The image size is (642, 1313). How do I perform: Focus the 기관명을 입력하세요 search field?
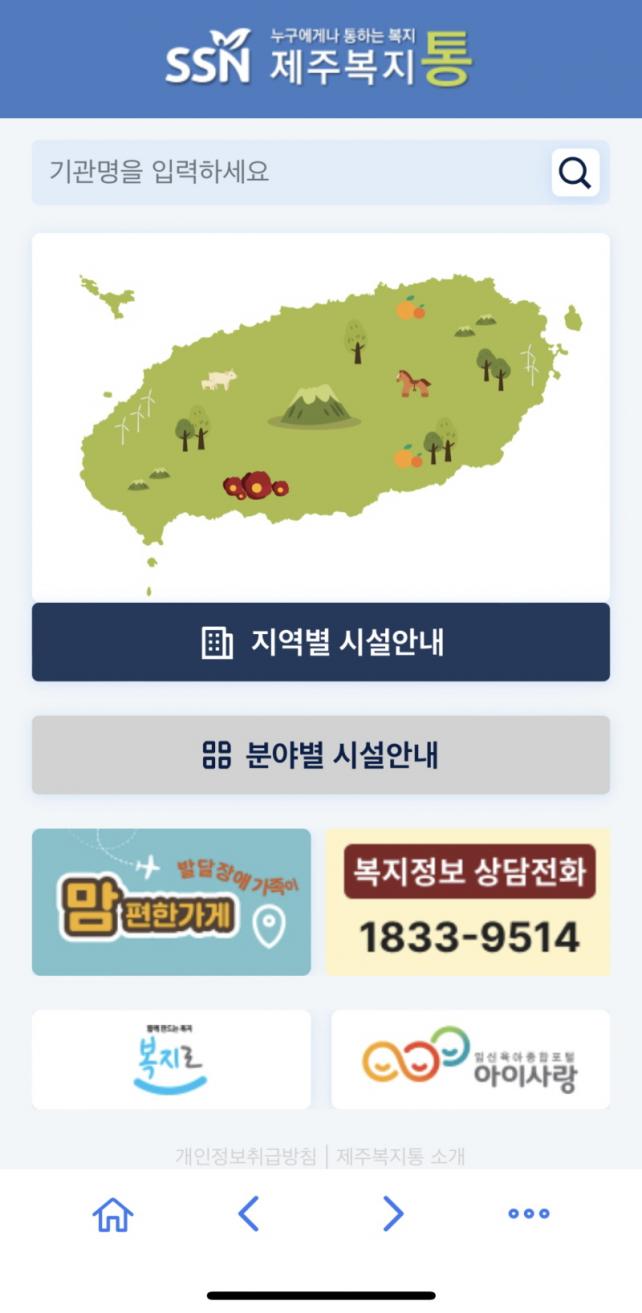click(290, 173)
